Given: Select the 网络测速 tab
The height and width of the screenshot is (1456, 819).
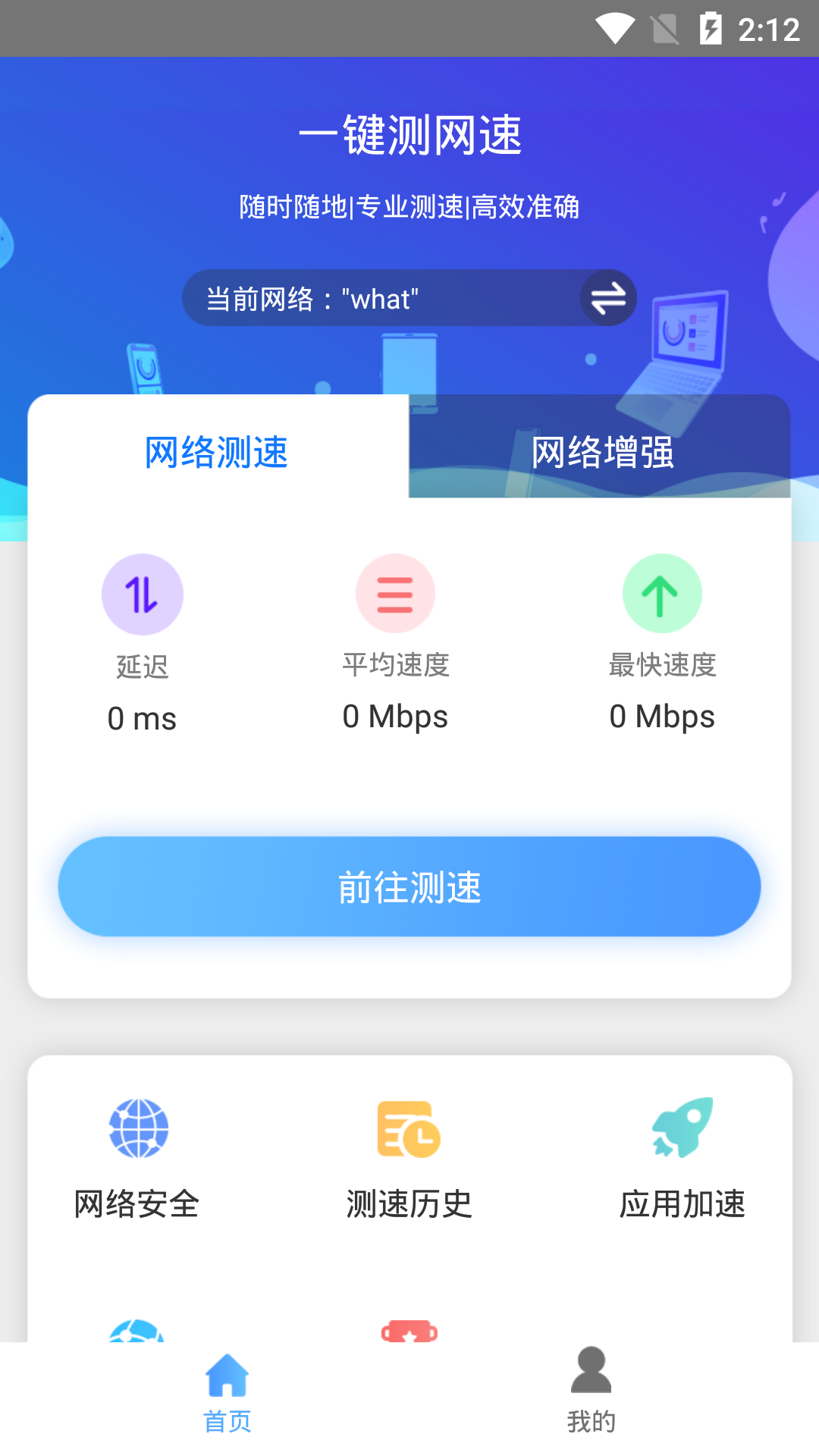Looking at the screenshot, I should 217,452.
